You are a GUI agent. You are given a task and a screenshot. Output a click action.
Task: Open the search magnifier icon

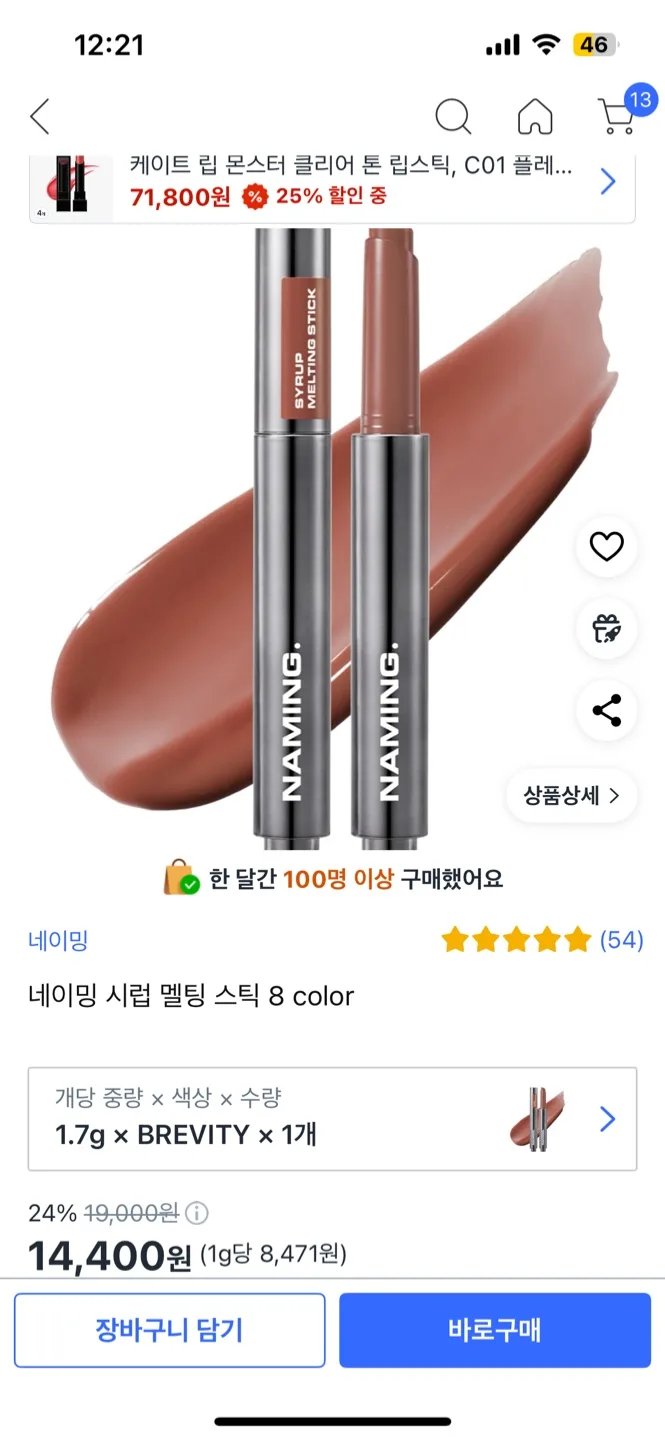click(x=453, y=117)
